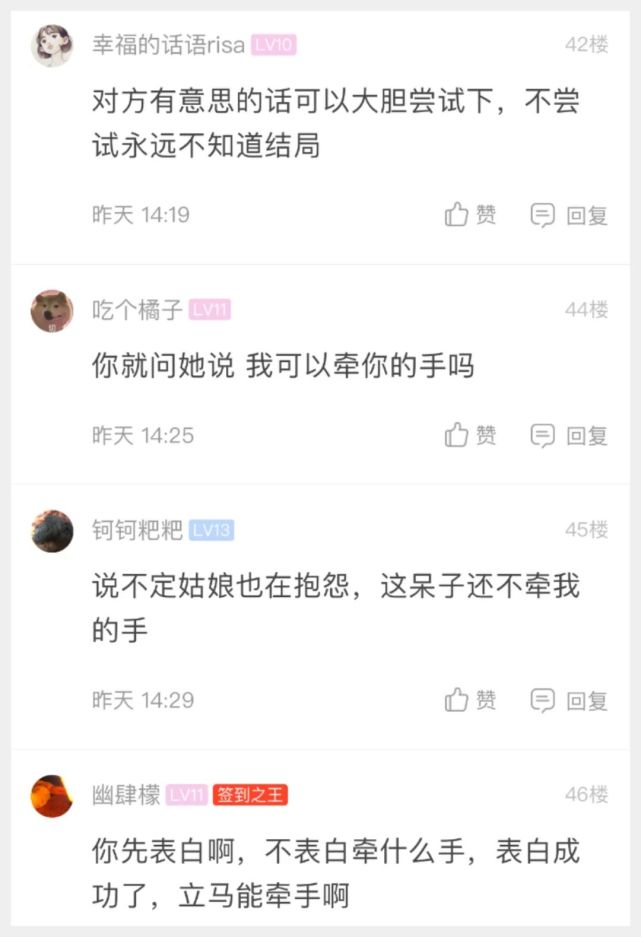641x937 pixels.
Task: Reply to 吃个橘子's comment
Action: [x=569, y=435]
